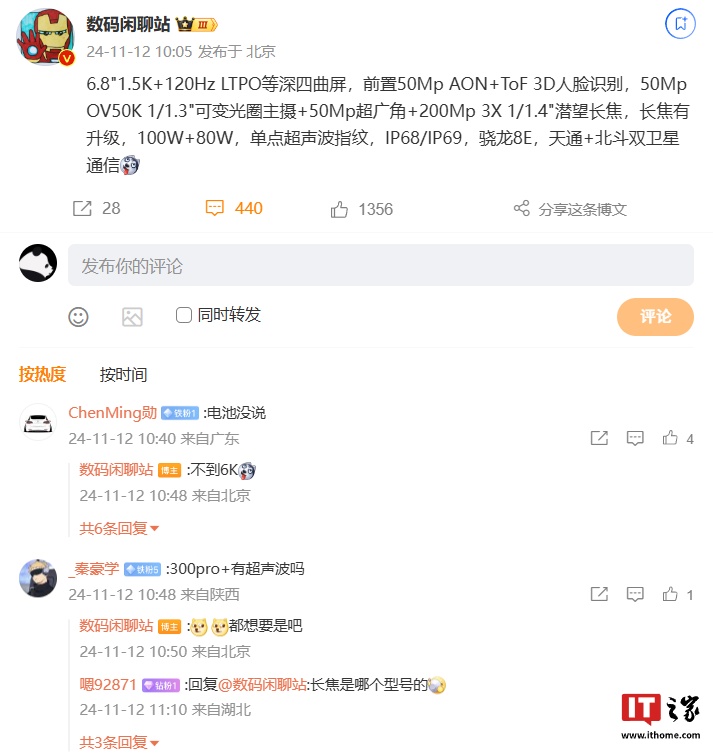Screen dimensions: 713x755
Task: Tap 分享这条博文 to share the post
Action: point(570,209)
